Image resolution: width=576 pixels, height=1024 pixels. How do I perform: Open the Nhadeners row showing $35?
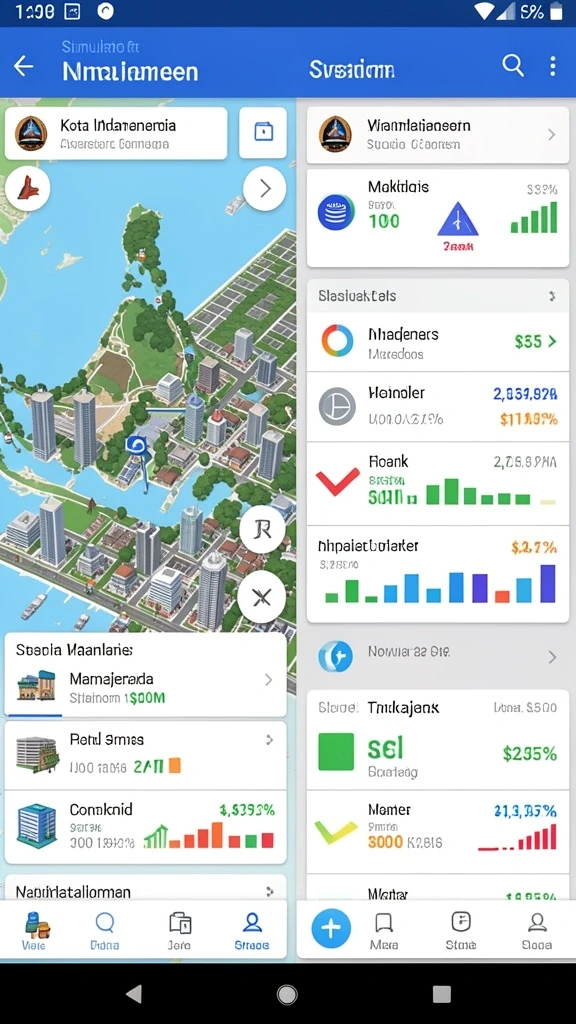438,342
